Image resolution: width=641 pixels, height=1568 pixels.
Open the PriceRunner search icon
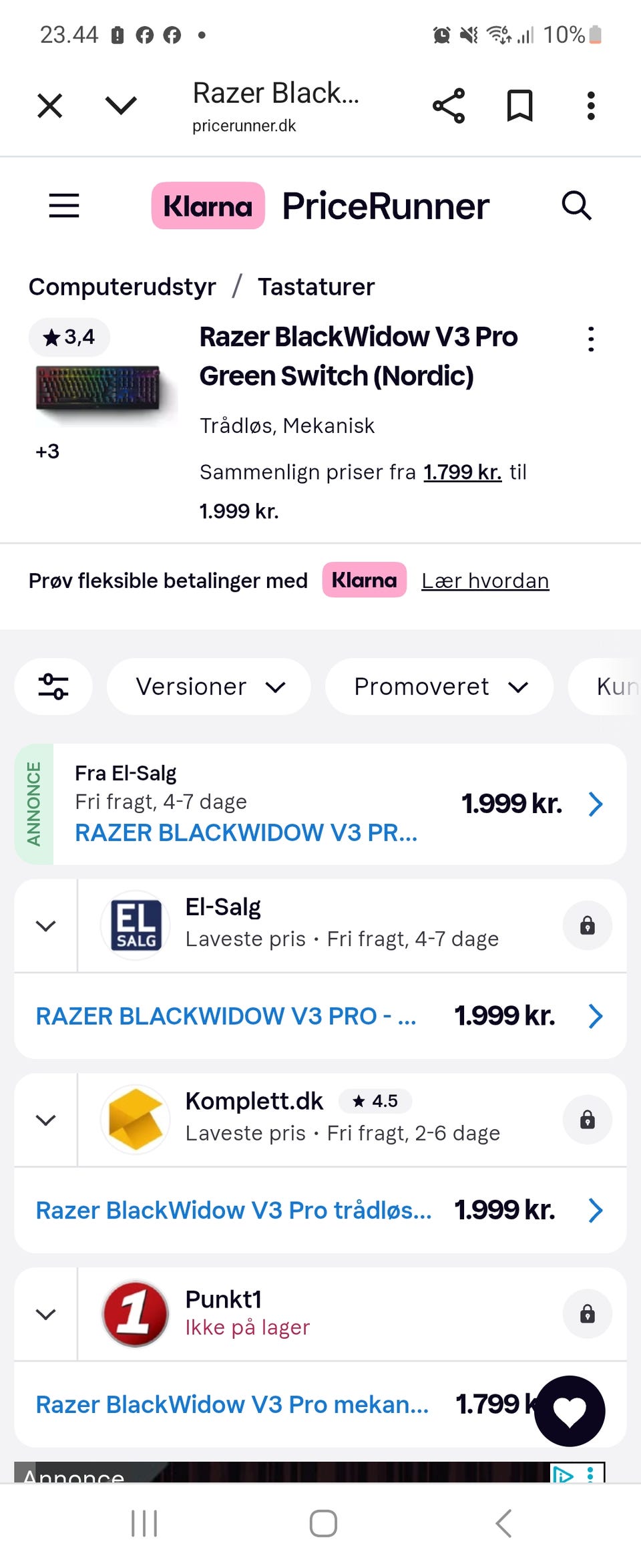click(577, 206)
